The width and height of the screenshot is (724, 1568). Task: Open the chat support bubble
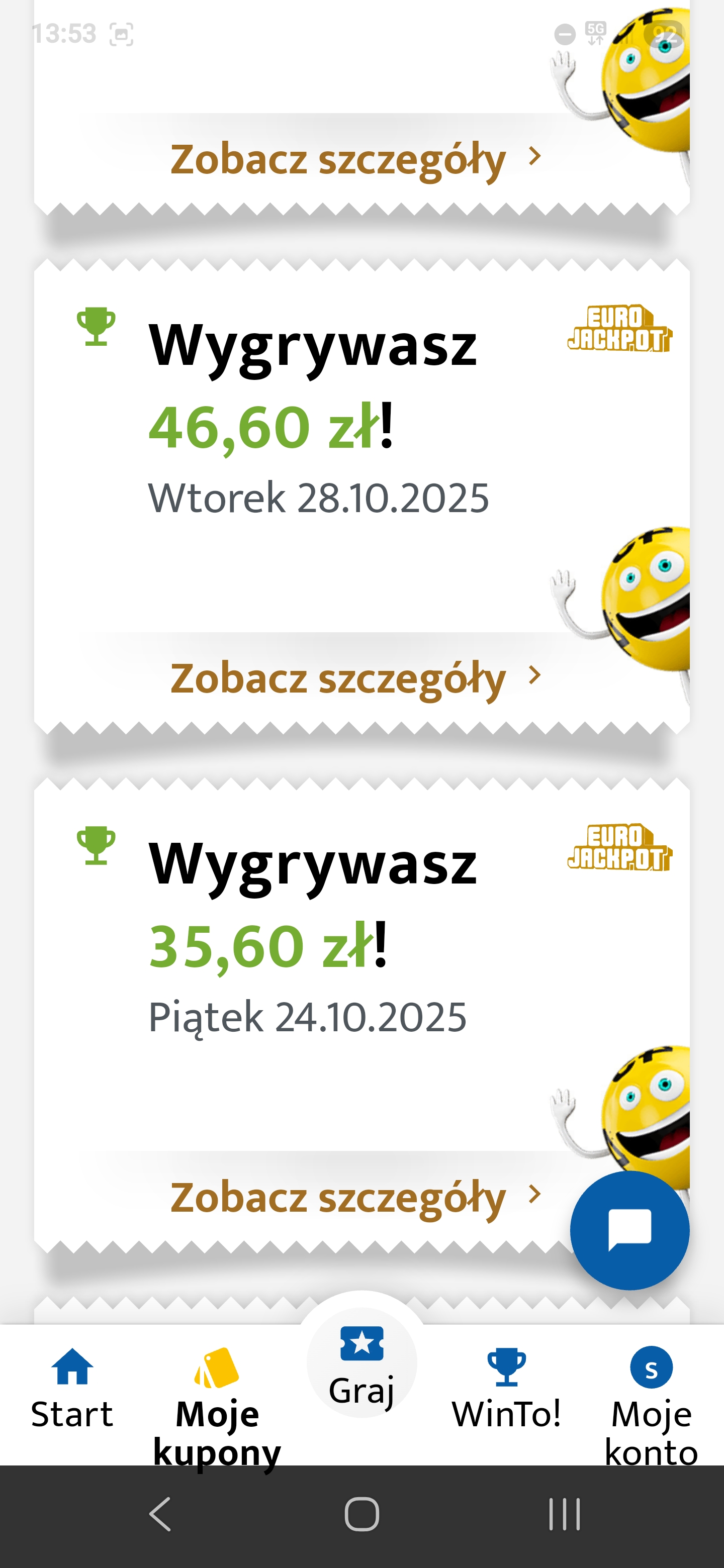tap(629, 1230)
